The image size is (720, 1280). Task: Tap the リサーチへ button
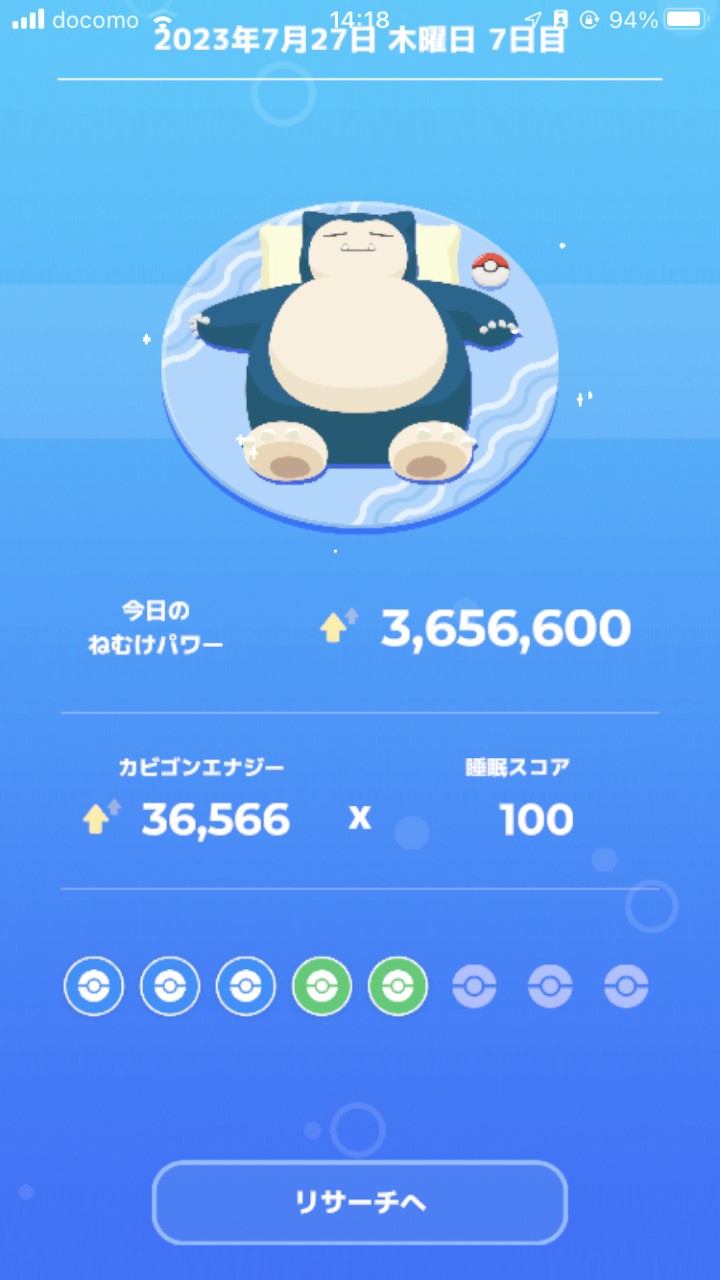coord(360,1202)
